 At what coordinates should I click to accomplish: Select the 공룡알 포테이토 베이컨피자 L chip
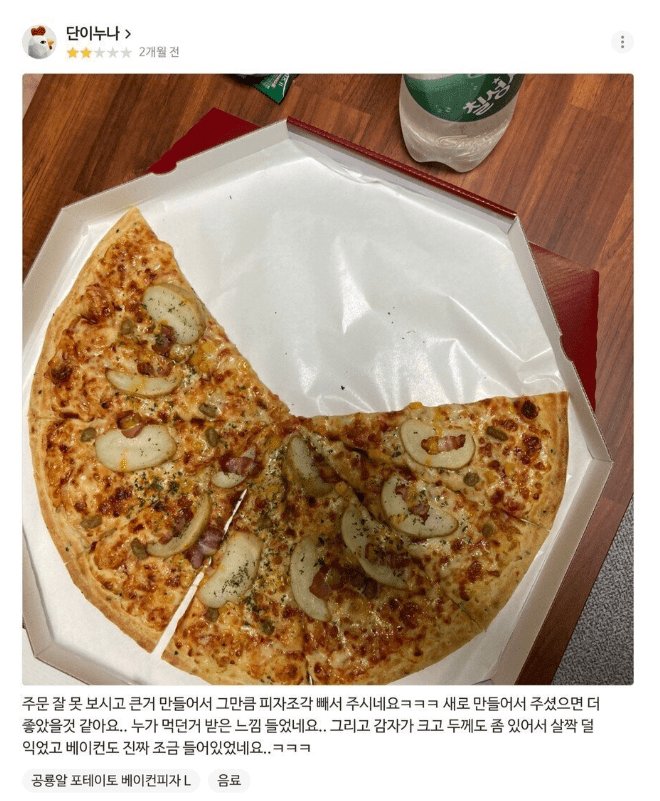[110, 779]
